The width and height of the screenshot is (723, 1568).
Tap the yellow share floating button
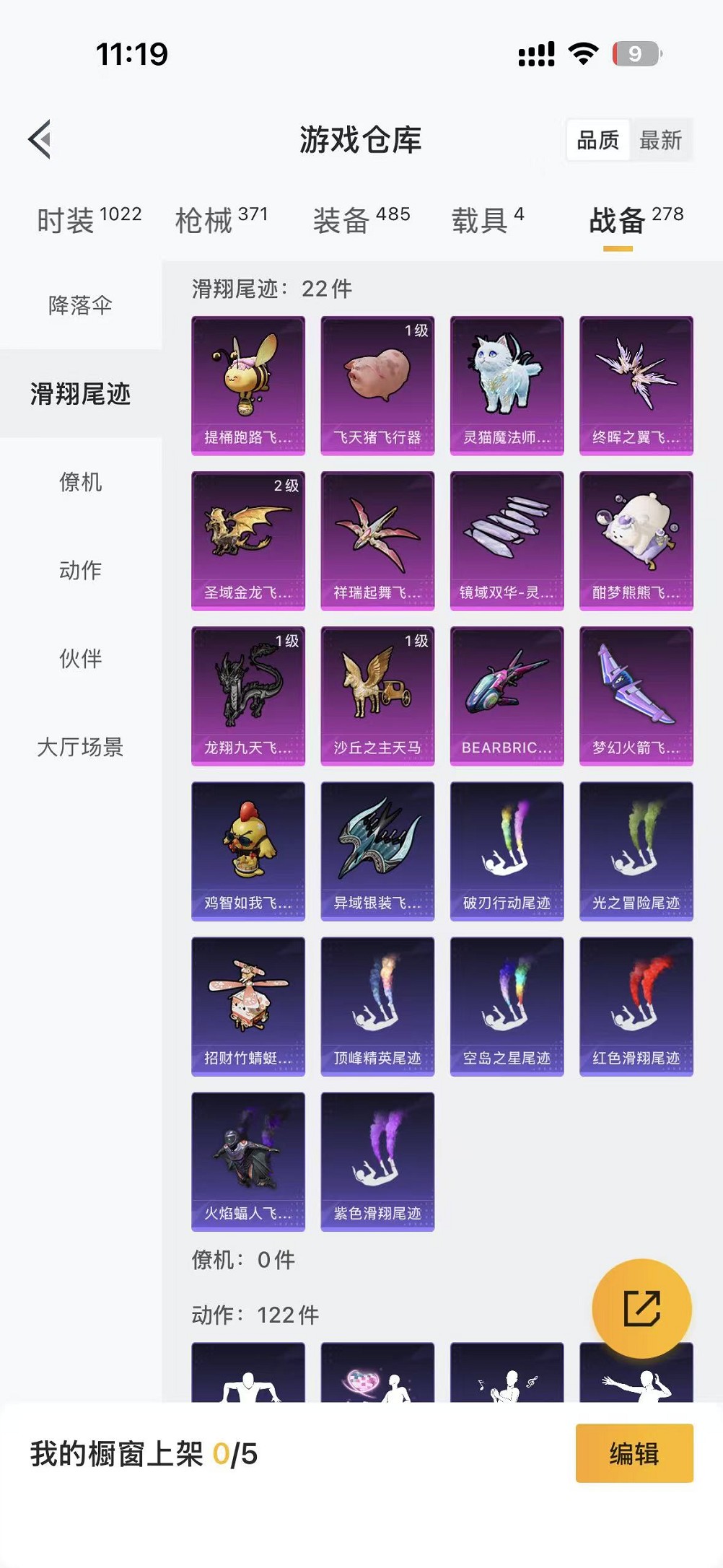point(641,1308)
